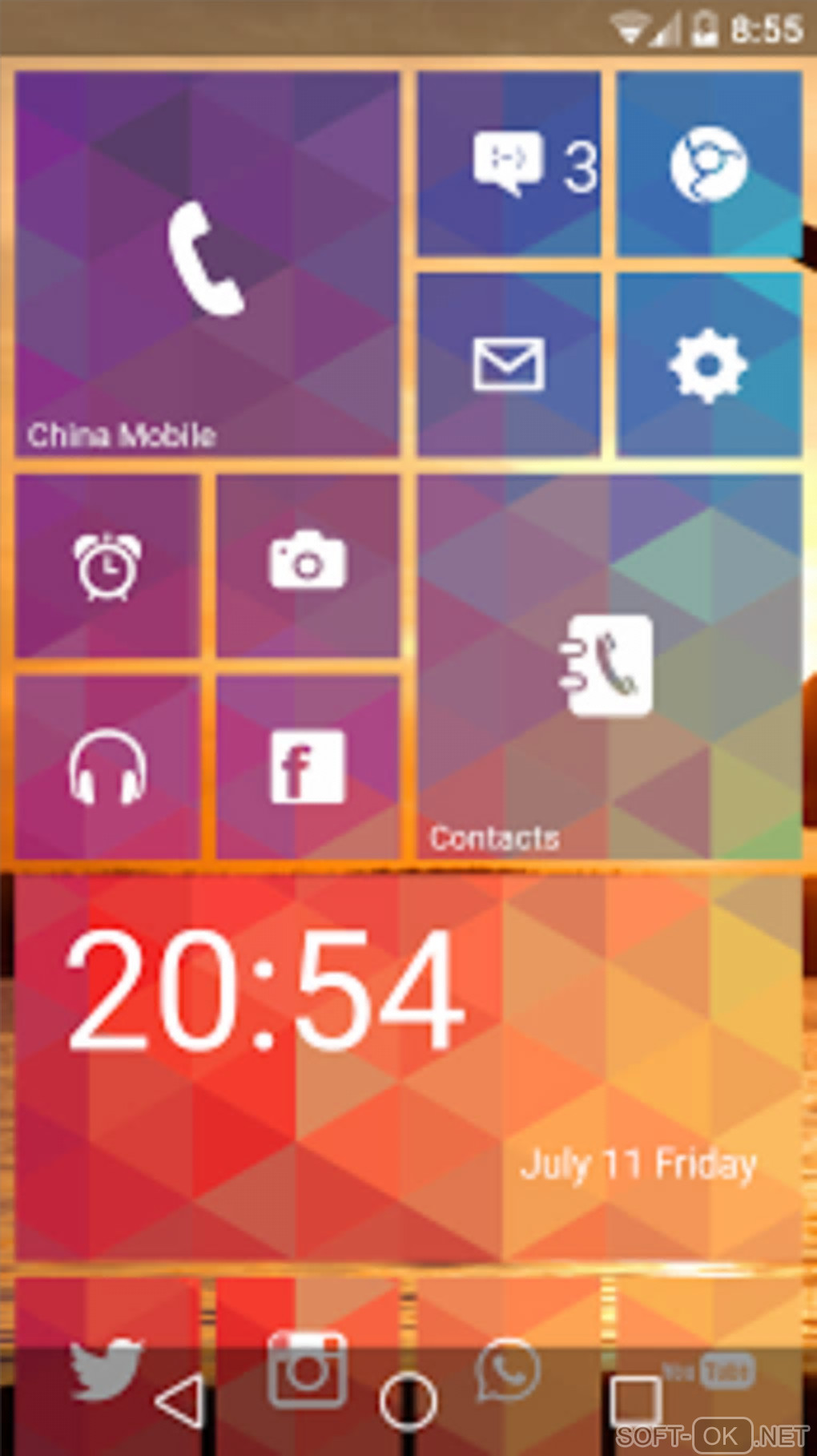Launch the Facebook tile

308,767
